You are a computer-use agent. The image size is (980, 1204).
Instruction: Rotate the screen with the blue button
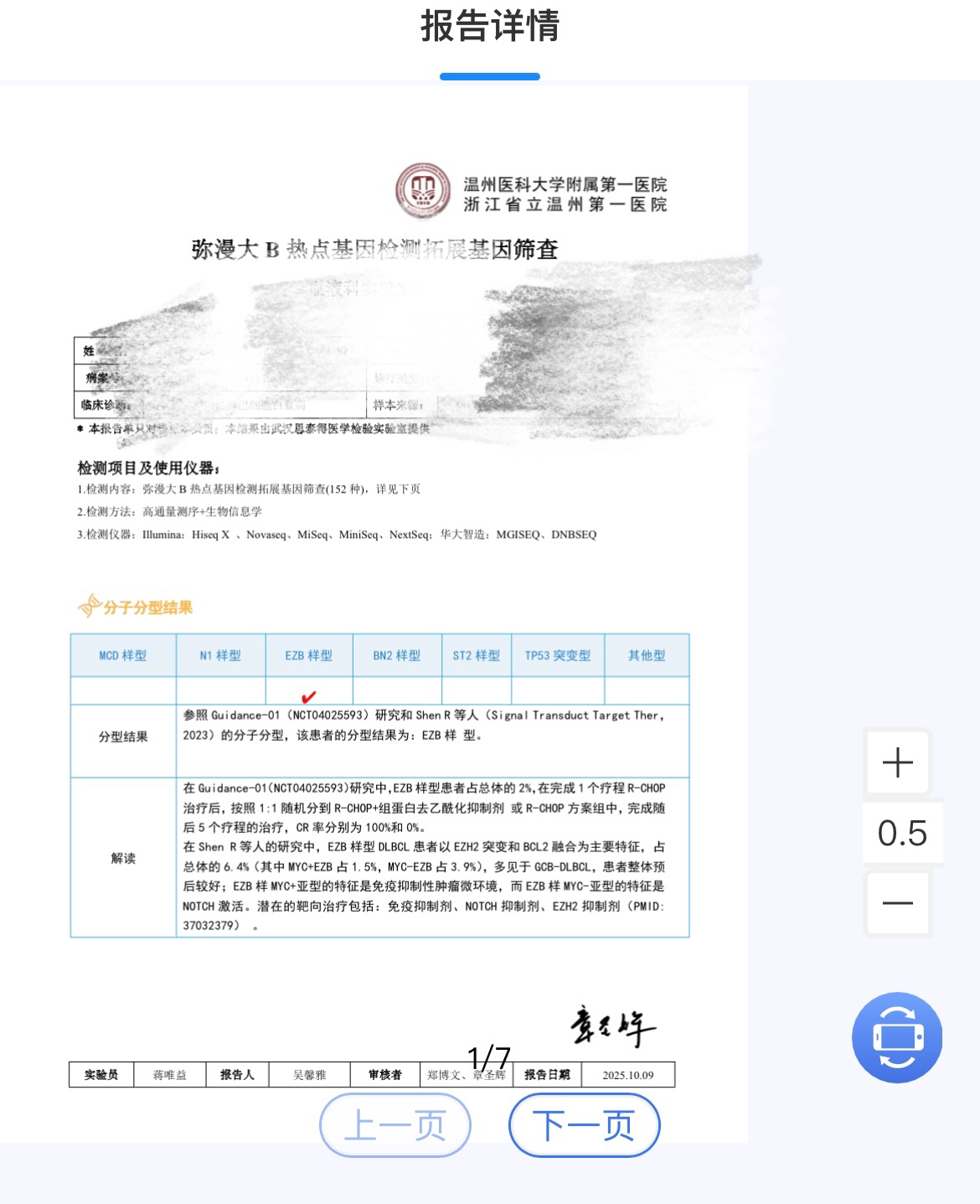(897, 1037)
